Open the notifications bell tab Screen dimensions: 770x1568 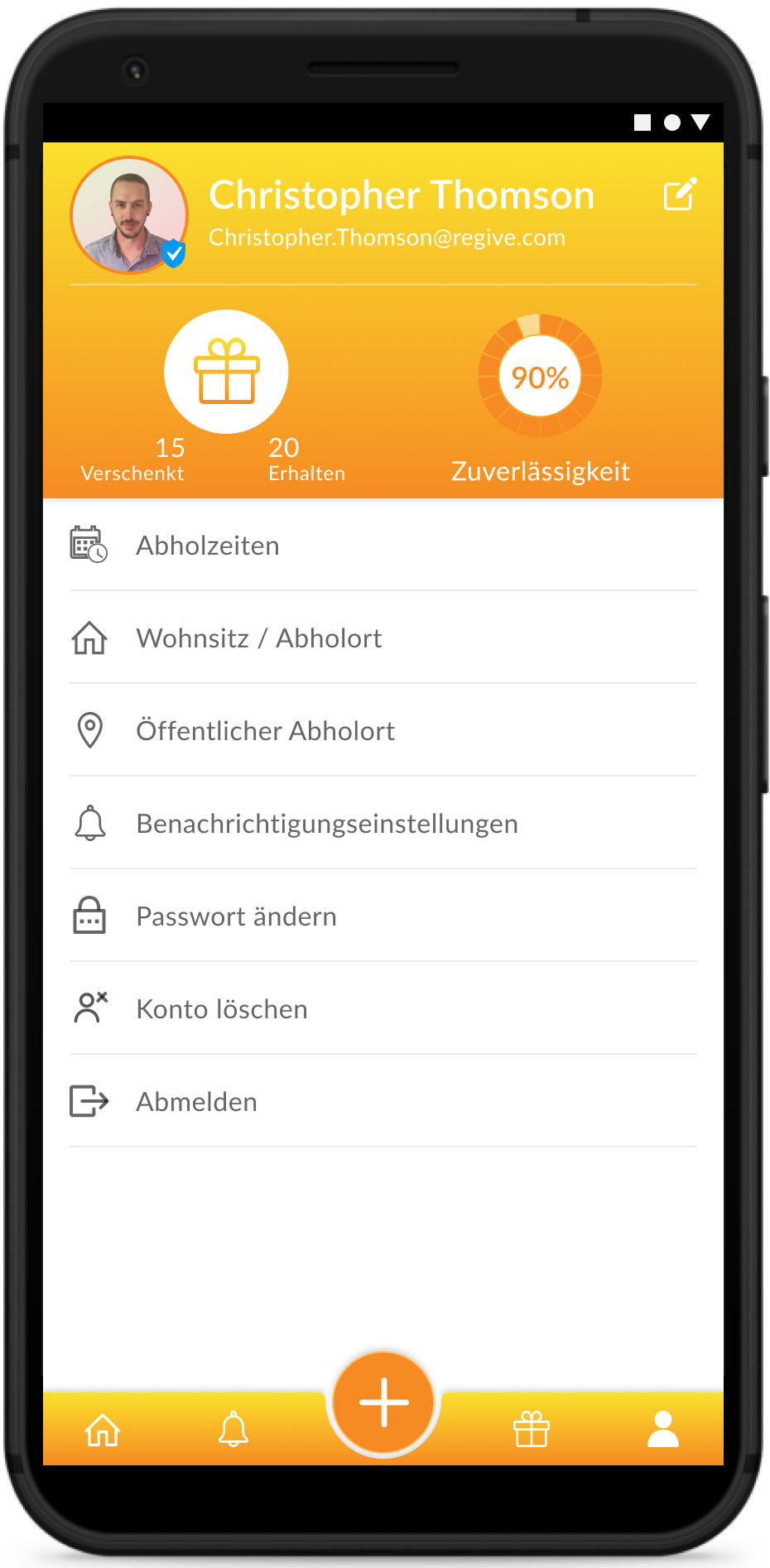[x=233, y=1430]
